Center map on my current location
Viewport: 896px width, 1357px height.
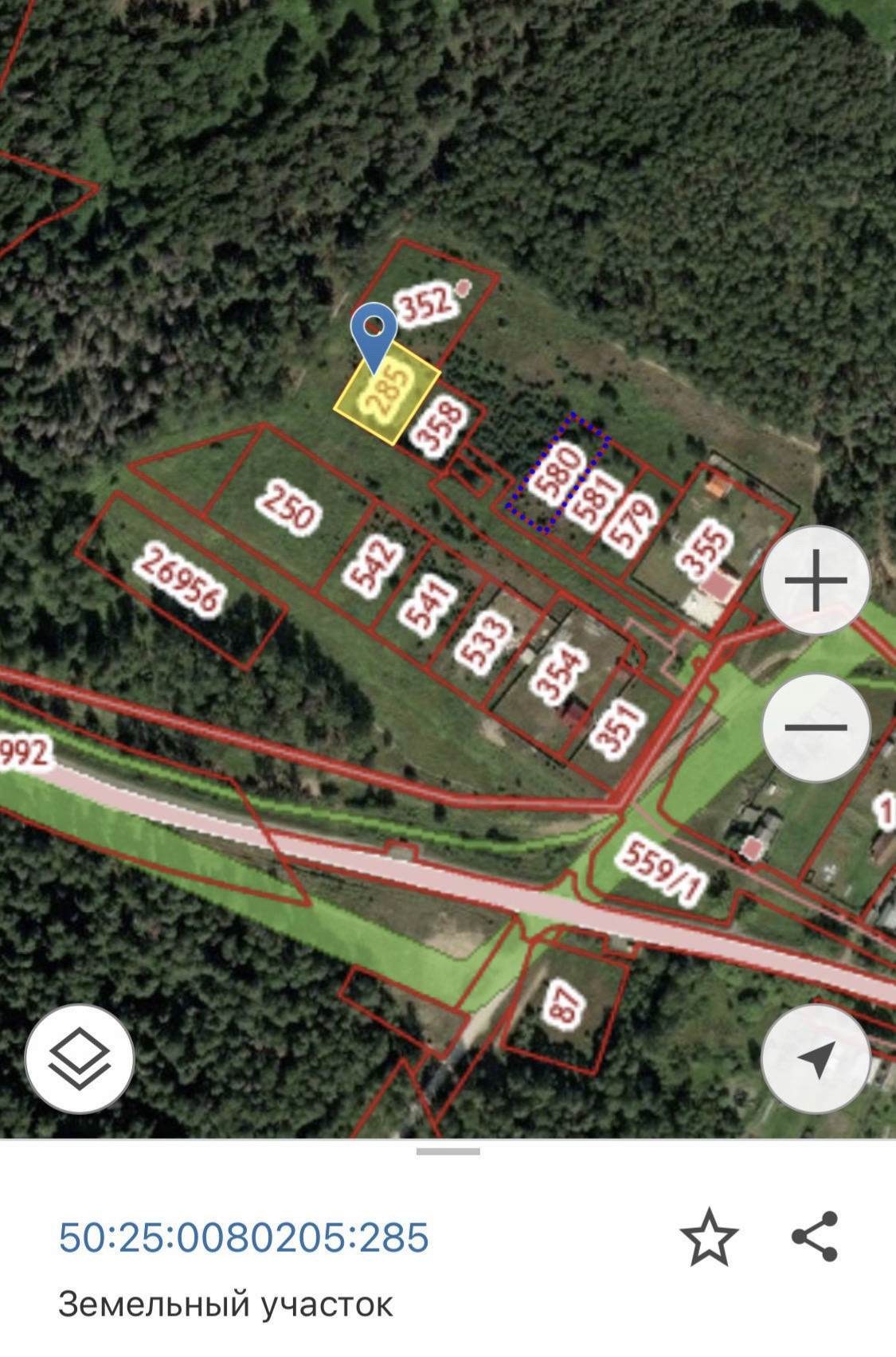pyautogui.click(x=816, y=1058)
